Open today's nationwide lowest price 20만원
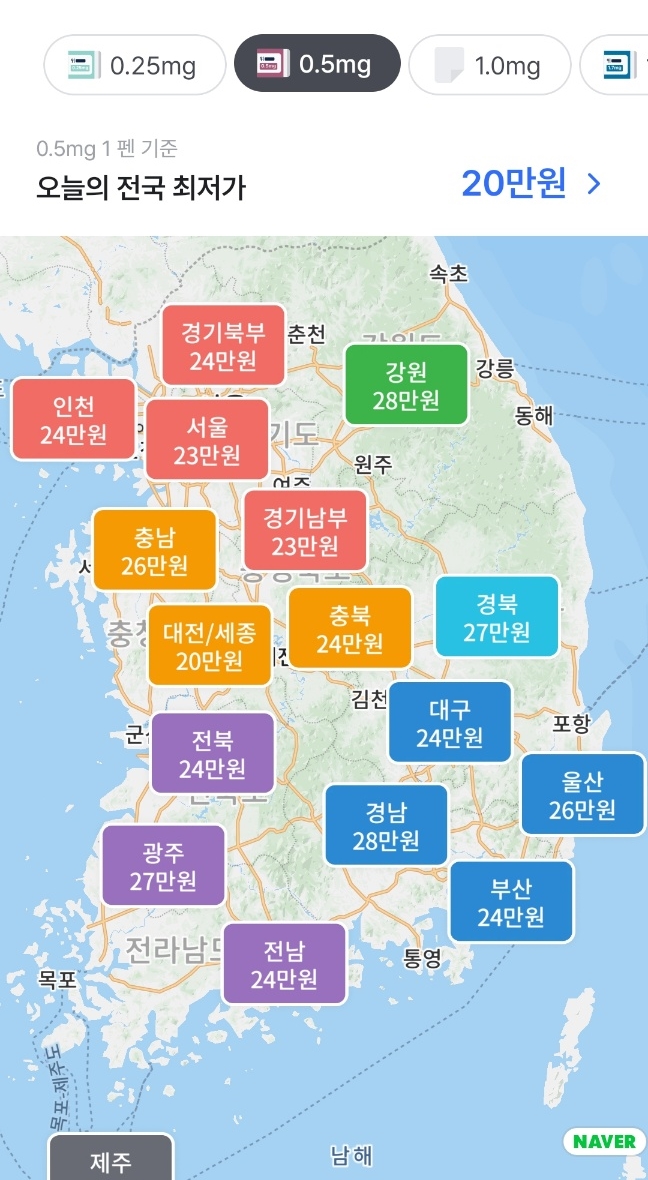Viewport: 648px width, 1180px height. (x=531, y=184)
